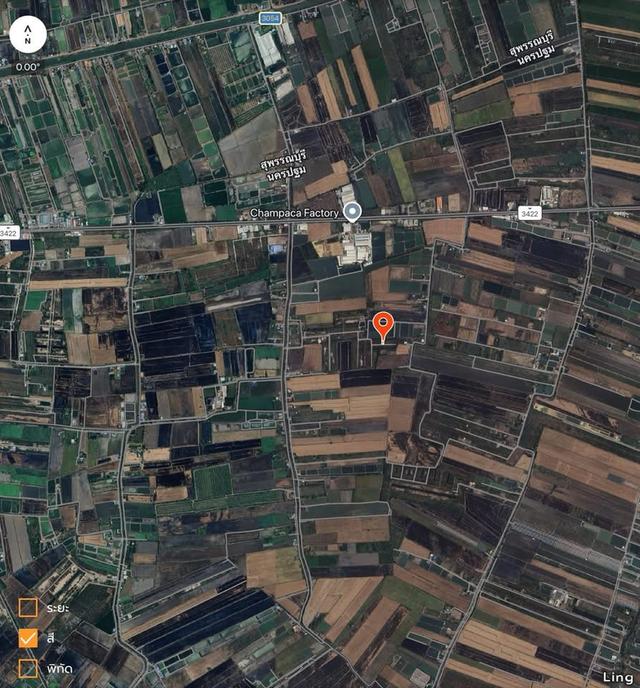Tap the north compass button
Viewport: 640px width, 688px height.
28,36
